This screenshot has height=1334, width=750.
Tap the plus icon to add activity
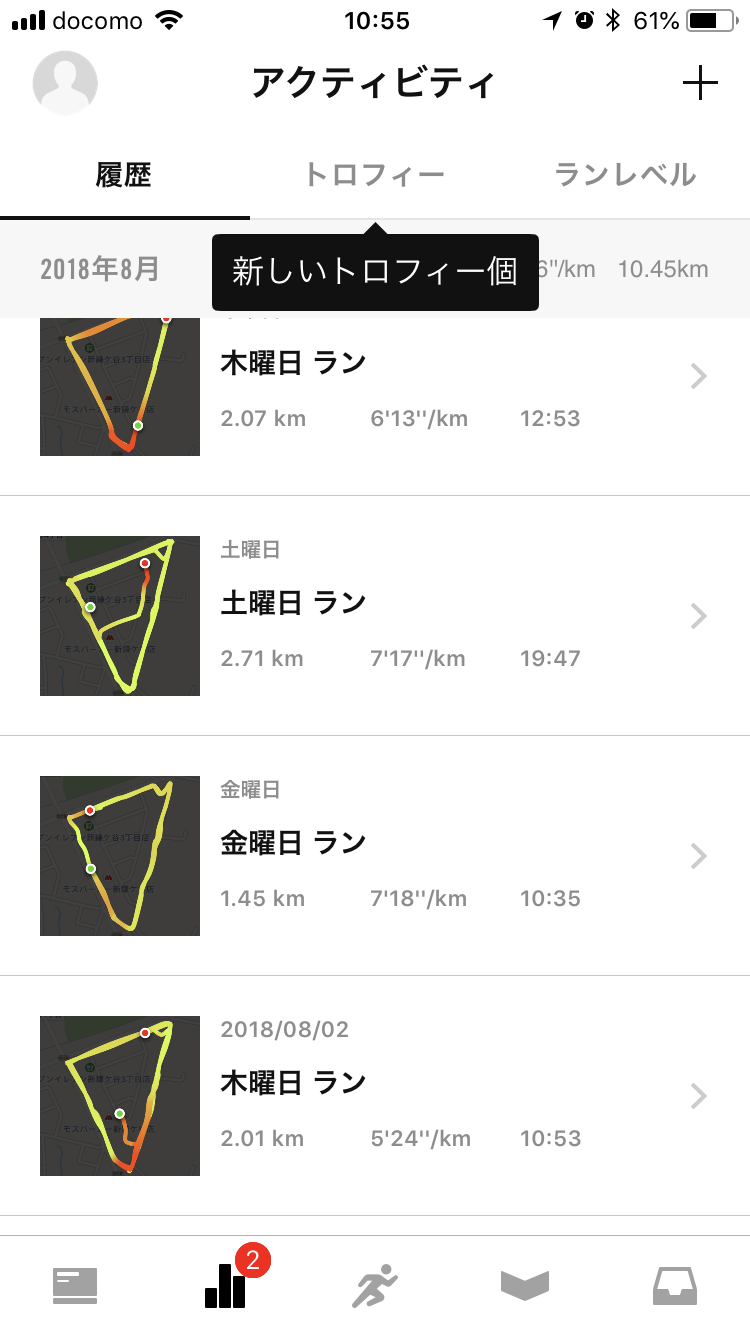pos(700,83)
